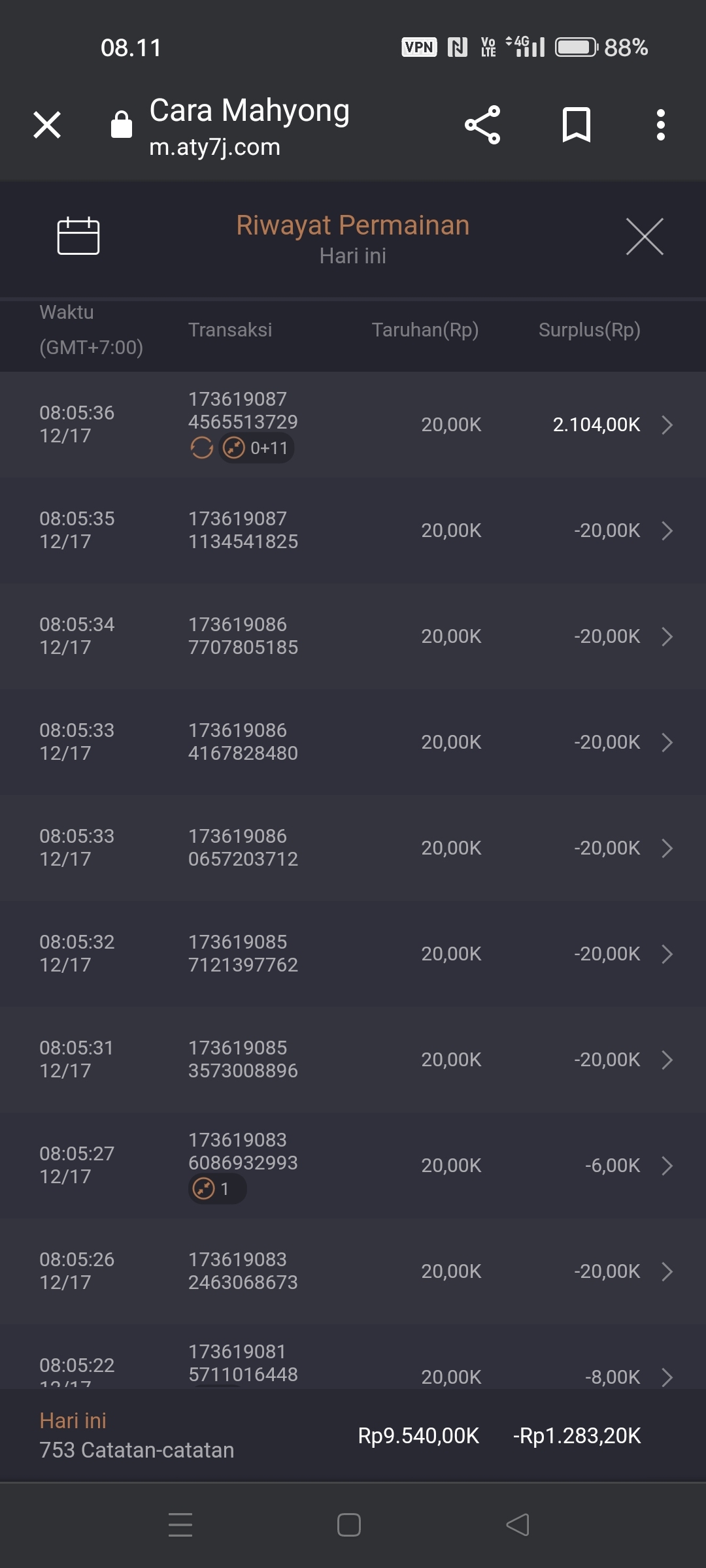
Task: Open transaction ending in 4167828480
Action: [667, 742]
